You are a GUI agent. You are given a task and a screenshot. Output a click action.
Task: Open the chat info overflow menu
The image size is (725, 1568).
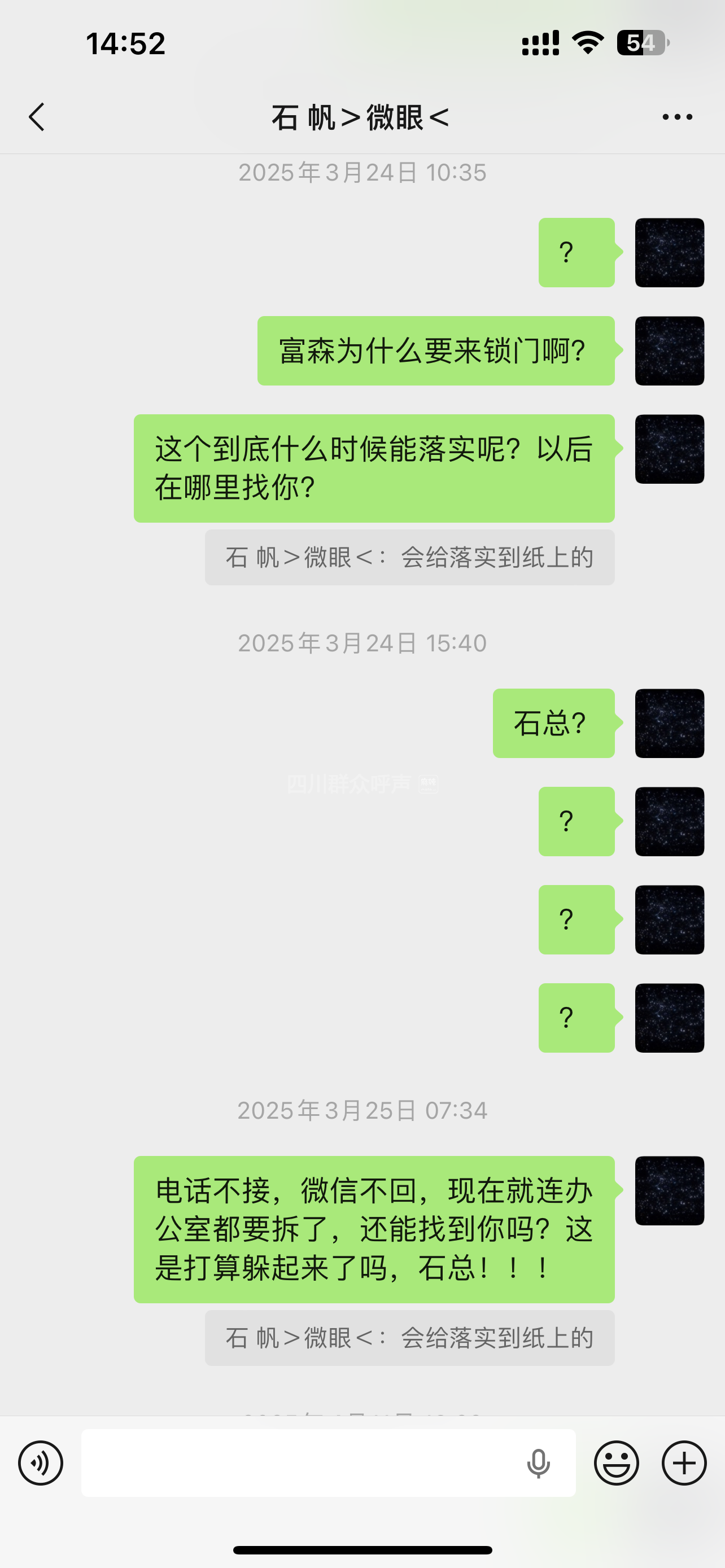point(677,117)
